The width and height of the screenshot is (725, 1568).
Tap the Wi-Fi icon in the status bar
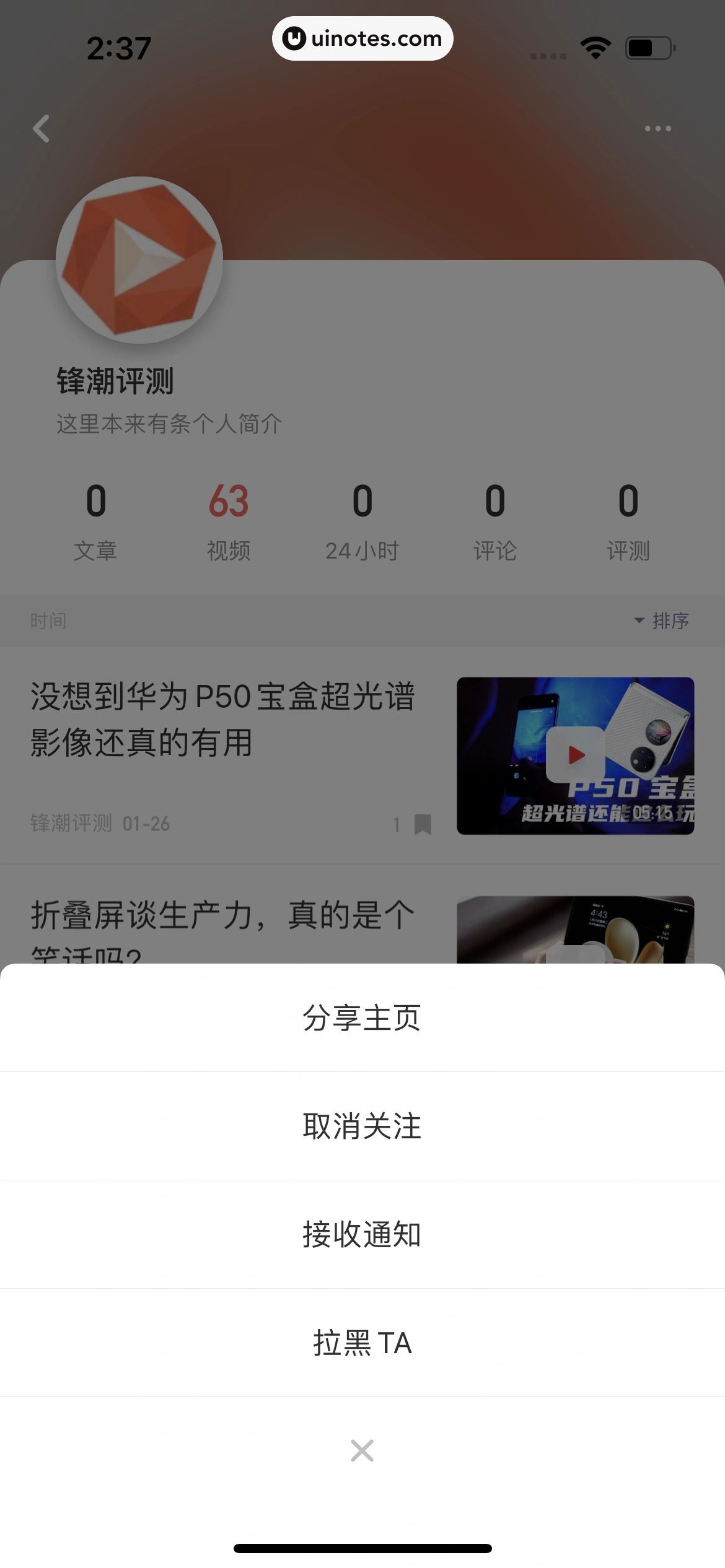click(x=594, y=46)
